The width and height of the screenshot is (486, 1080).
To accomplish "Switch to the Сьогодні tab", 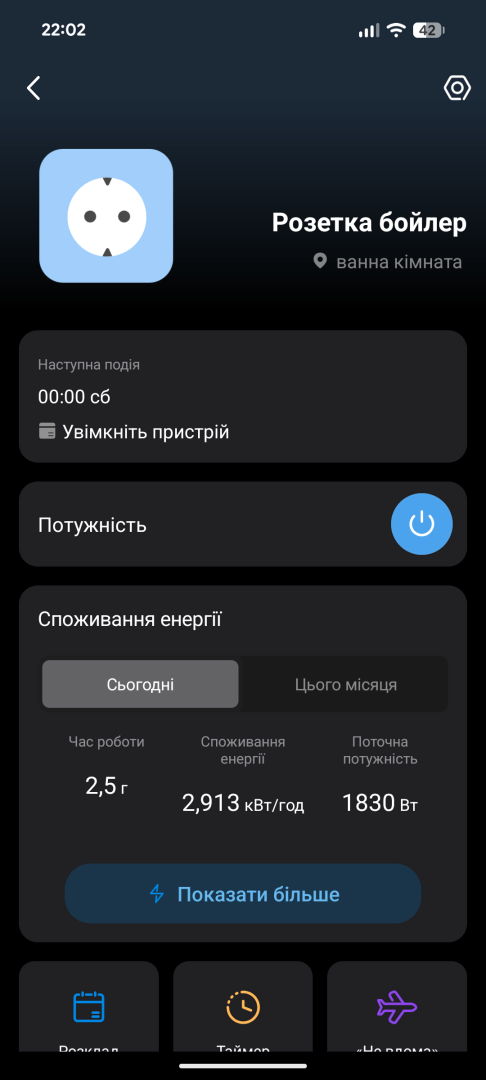I will pyautogui.click(x=140, y=685).
